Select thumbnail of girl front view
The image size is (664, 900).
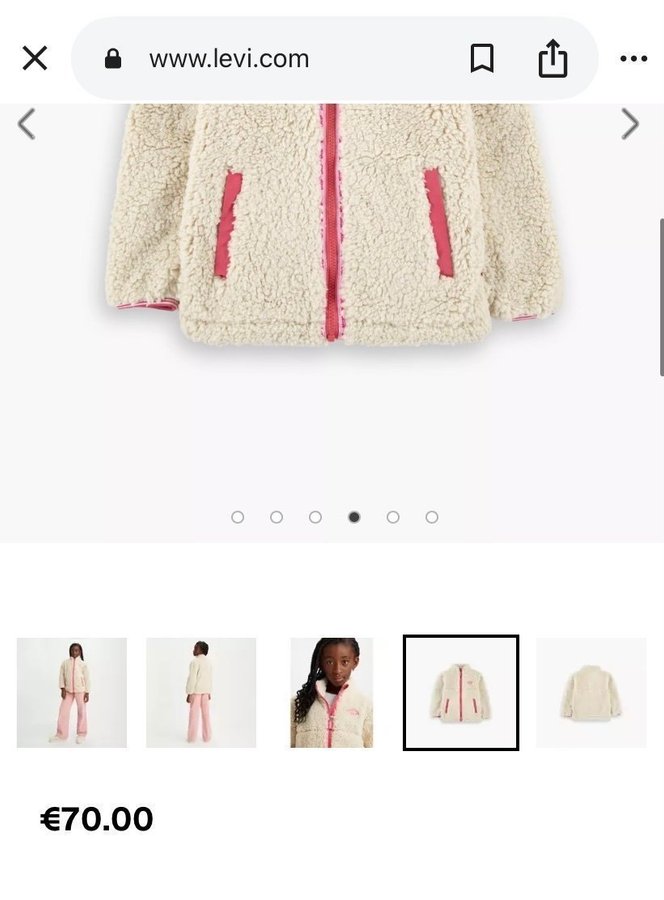click(x=72, y=693)
